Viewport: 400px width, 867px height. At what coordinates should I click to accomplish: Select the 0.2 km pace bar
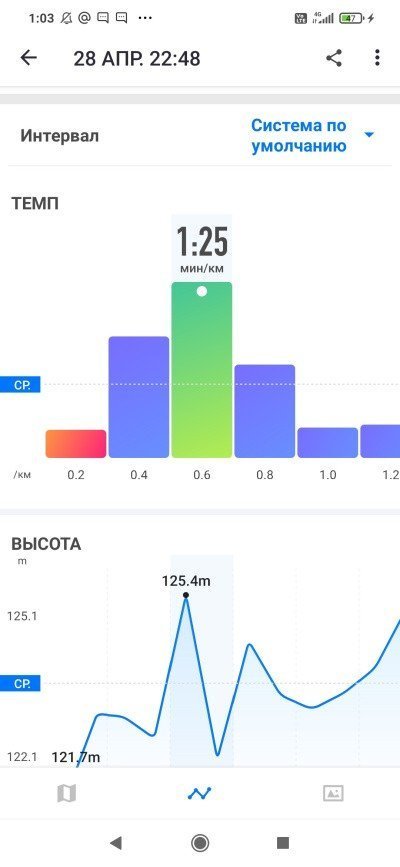[x=76, y=443]
